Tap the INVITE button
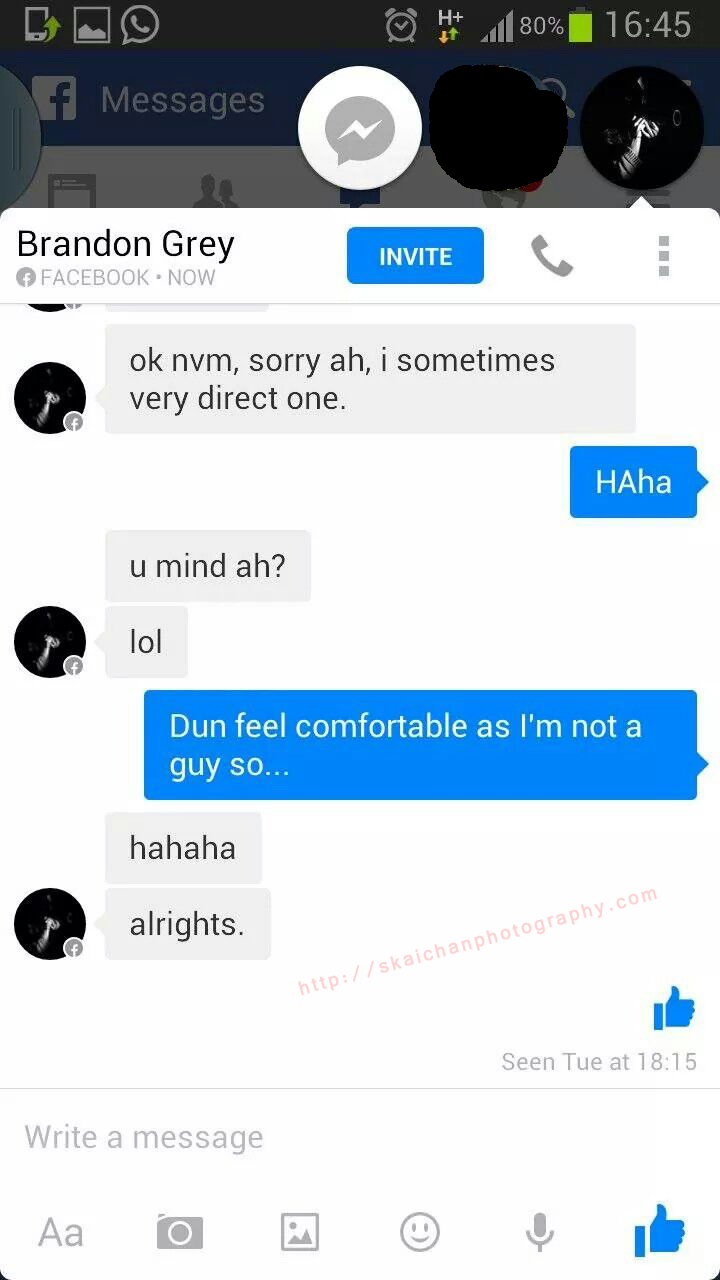This screenshot has height=1280, width=720. [415, 256]
